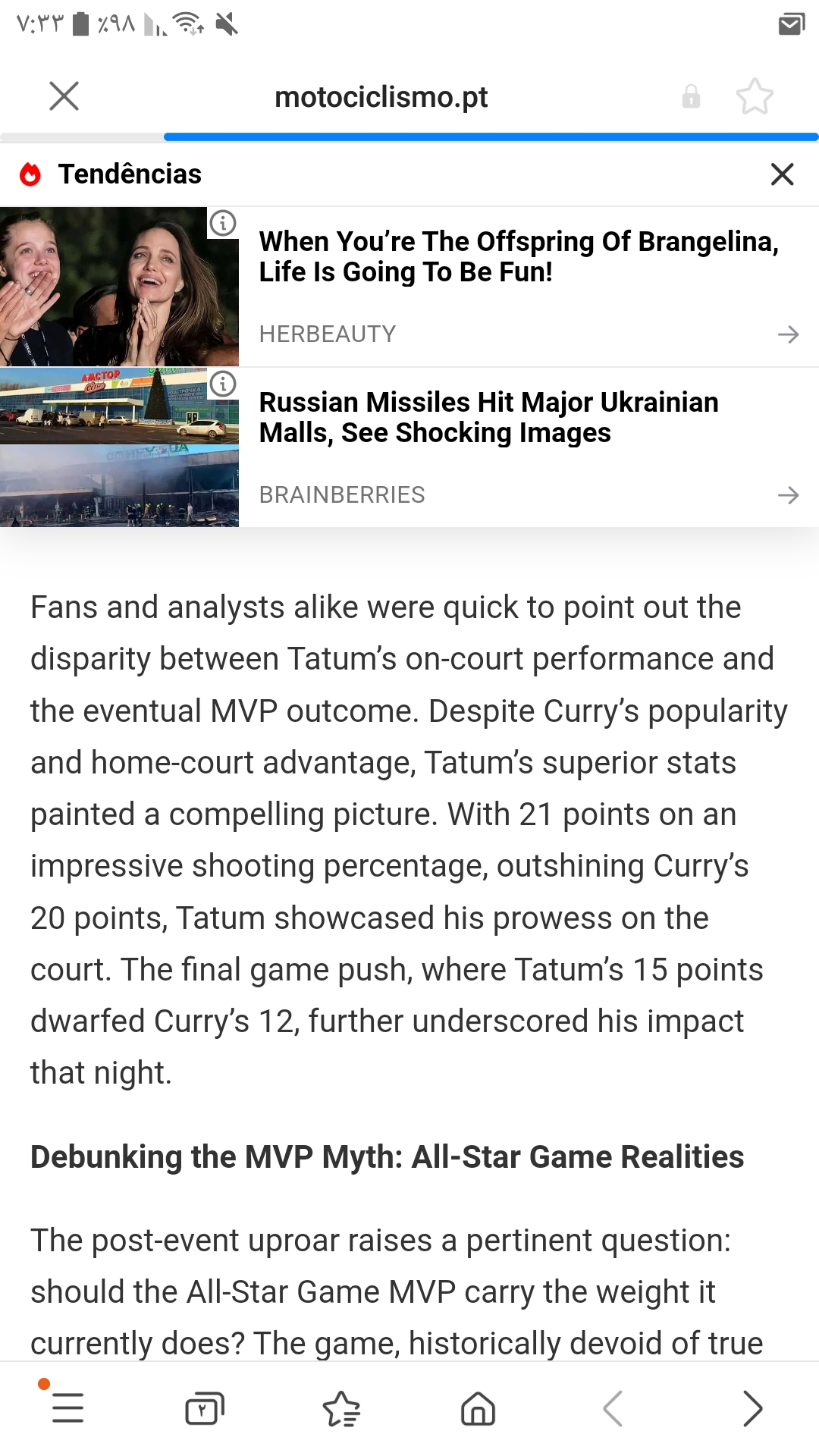
Task: Tap the motociclismo.pt address bar
Action: click(381, 97)
